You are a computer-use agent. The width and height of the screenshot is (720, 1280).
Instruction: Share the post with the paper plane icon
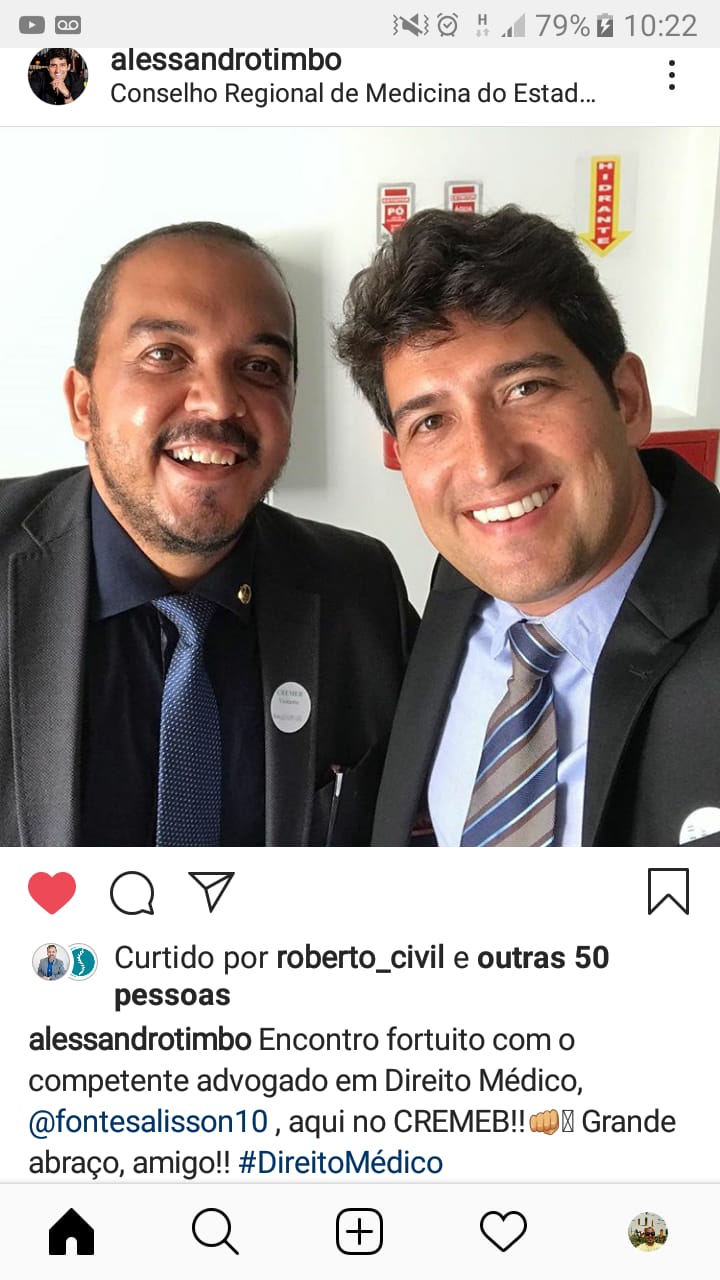(211, 891)
